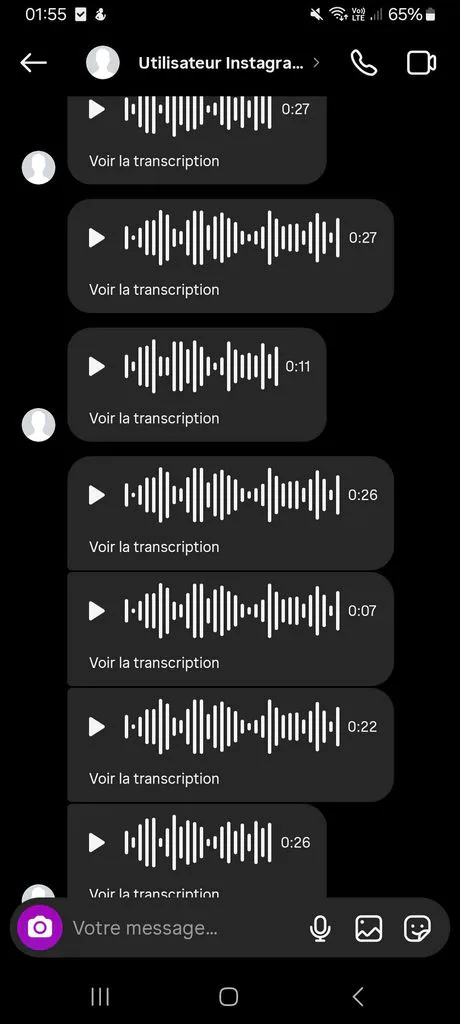View transcription of the 0:22 voice message
The height and width of the screenshot is (1024, 460).
[x=154, y=778]
